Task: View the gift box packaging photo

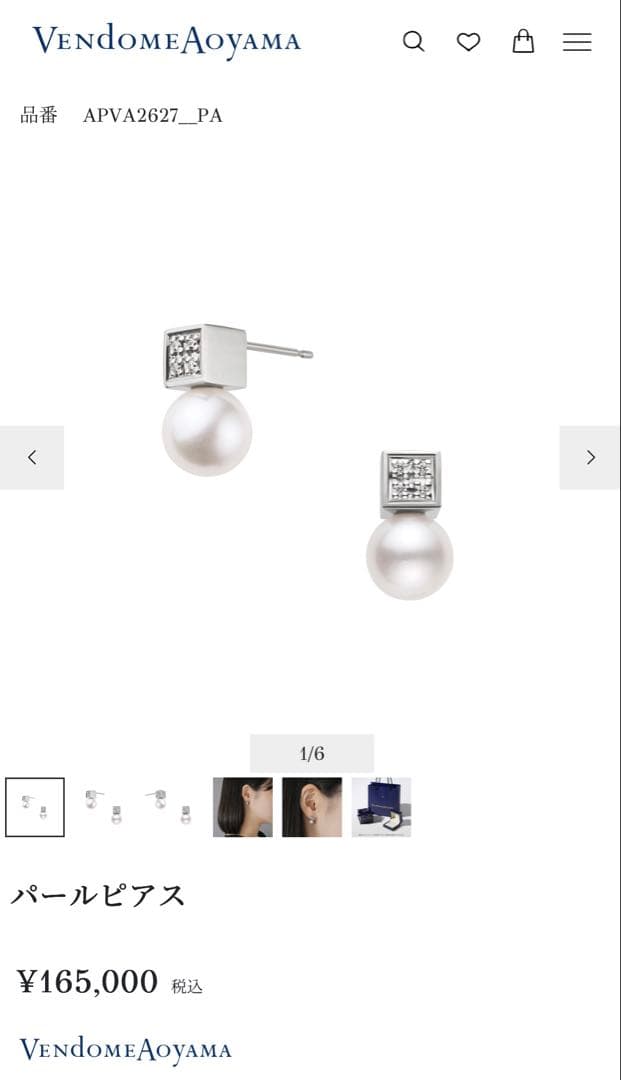Action: (x=381, y=807)
